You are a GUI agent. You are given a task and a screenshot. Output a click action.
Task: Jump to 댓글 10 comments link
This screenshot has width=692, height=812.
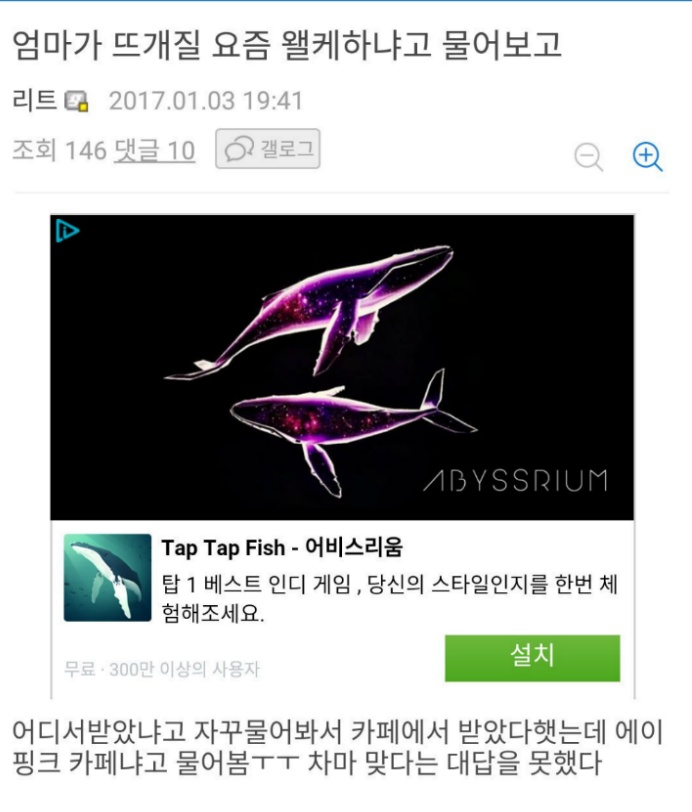click(154, 151)
